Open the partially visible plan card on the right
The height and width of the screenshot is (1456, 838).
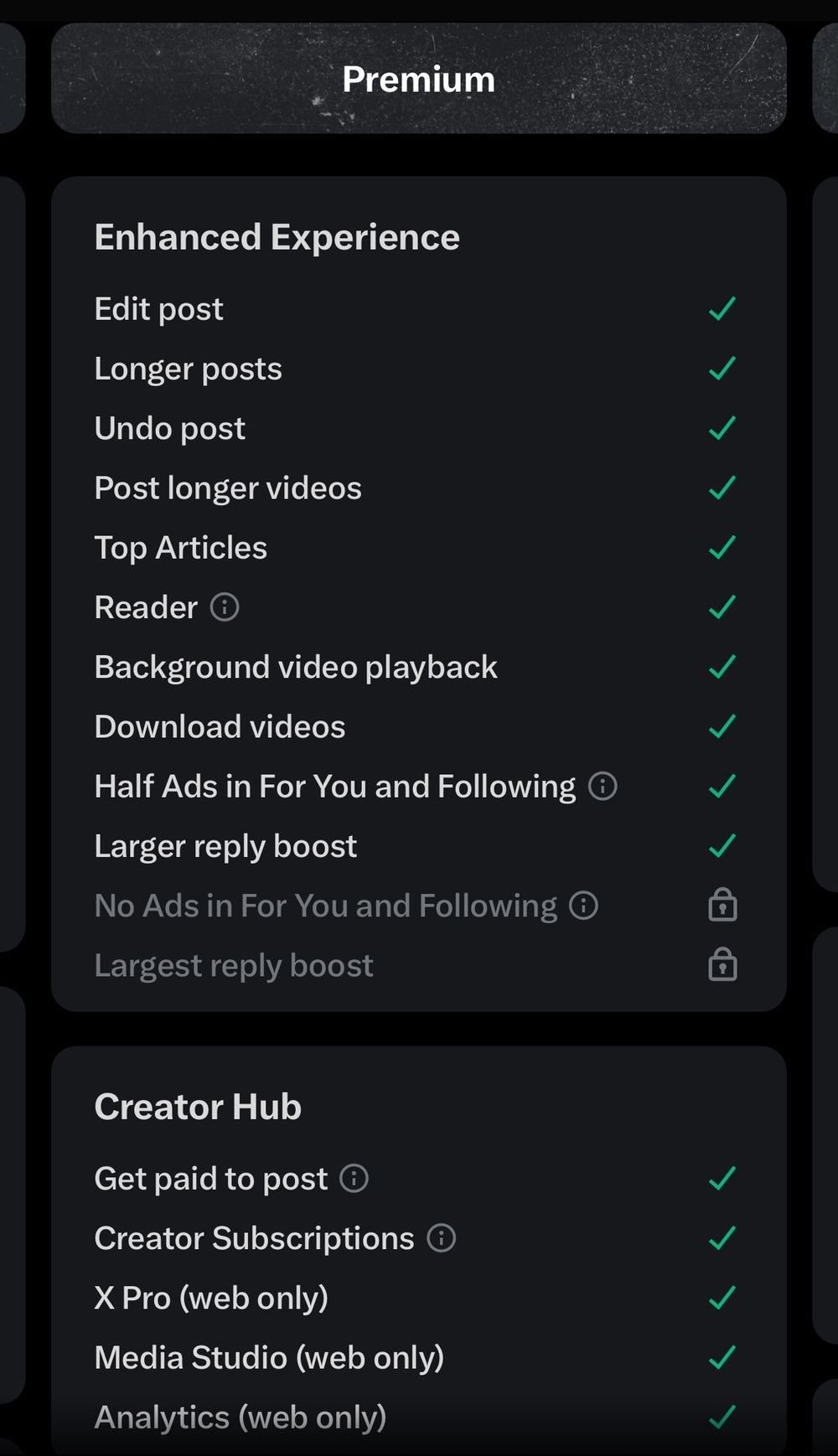click(826, 79)
